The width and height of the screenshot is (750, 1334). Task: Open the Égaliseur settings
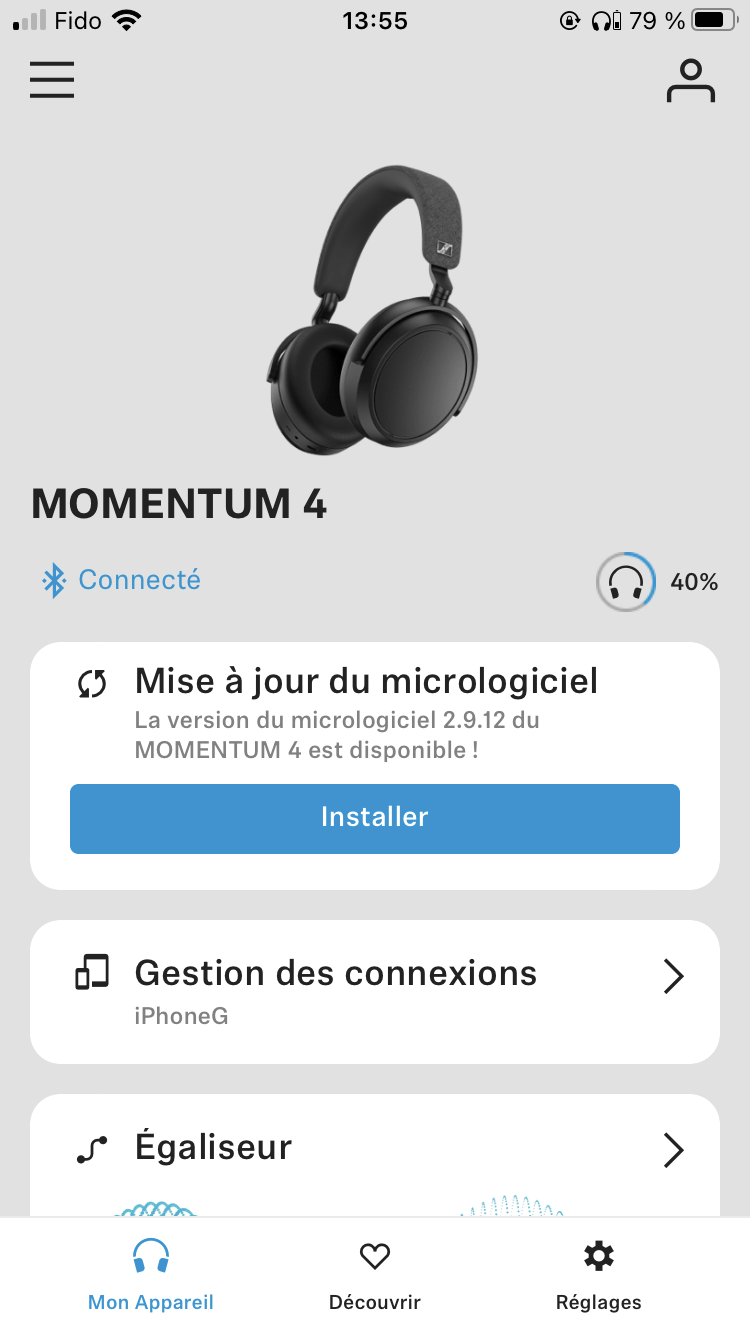point(374,1150)
